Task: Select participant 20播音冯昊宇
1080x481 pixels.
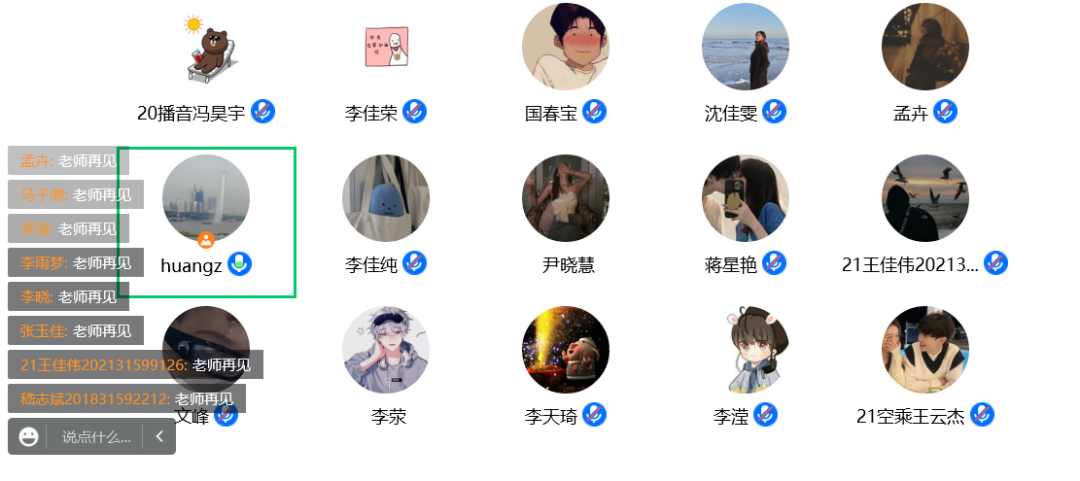Action: point(206,46)
